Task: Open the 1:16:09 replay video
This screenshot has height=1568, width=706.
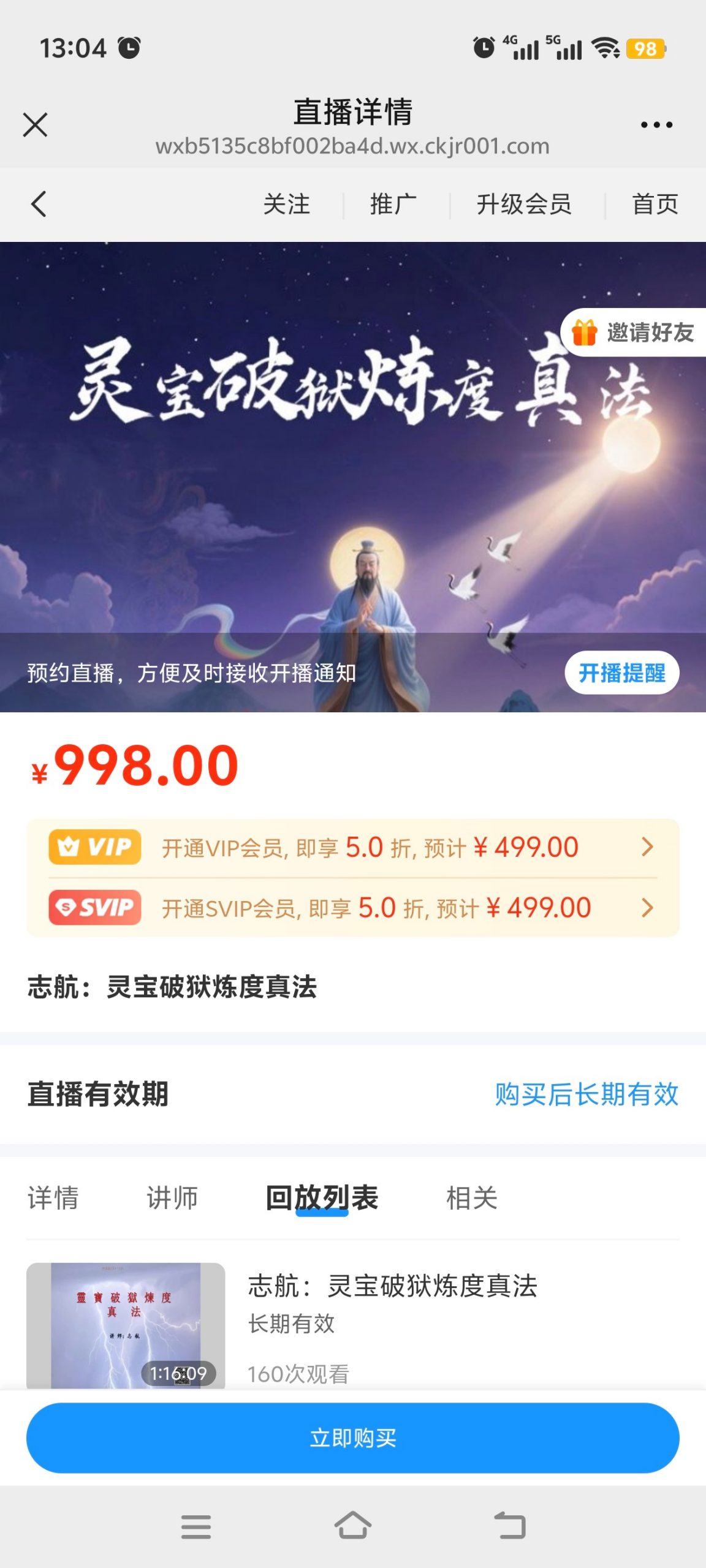Action: (x=126, y=1325)
